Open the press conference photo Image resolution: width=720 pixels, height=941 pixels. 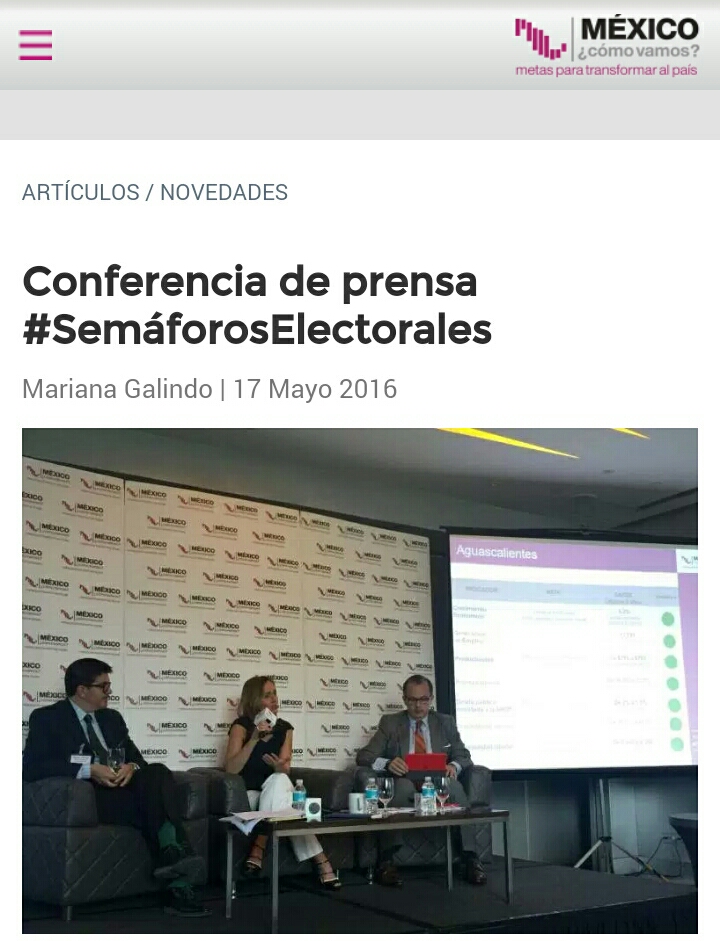360,681
